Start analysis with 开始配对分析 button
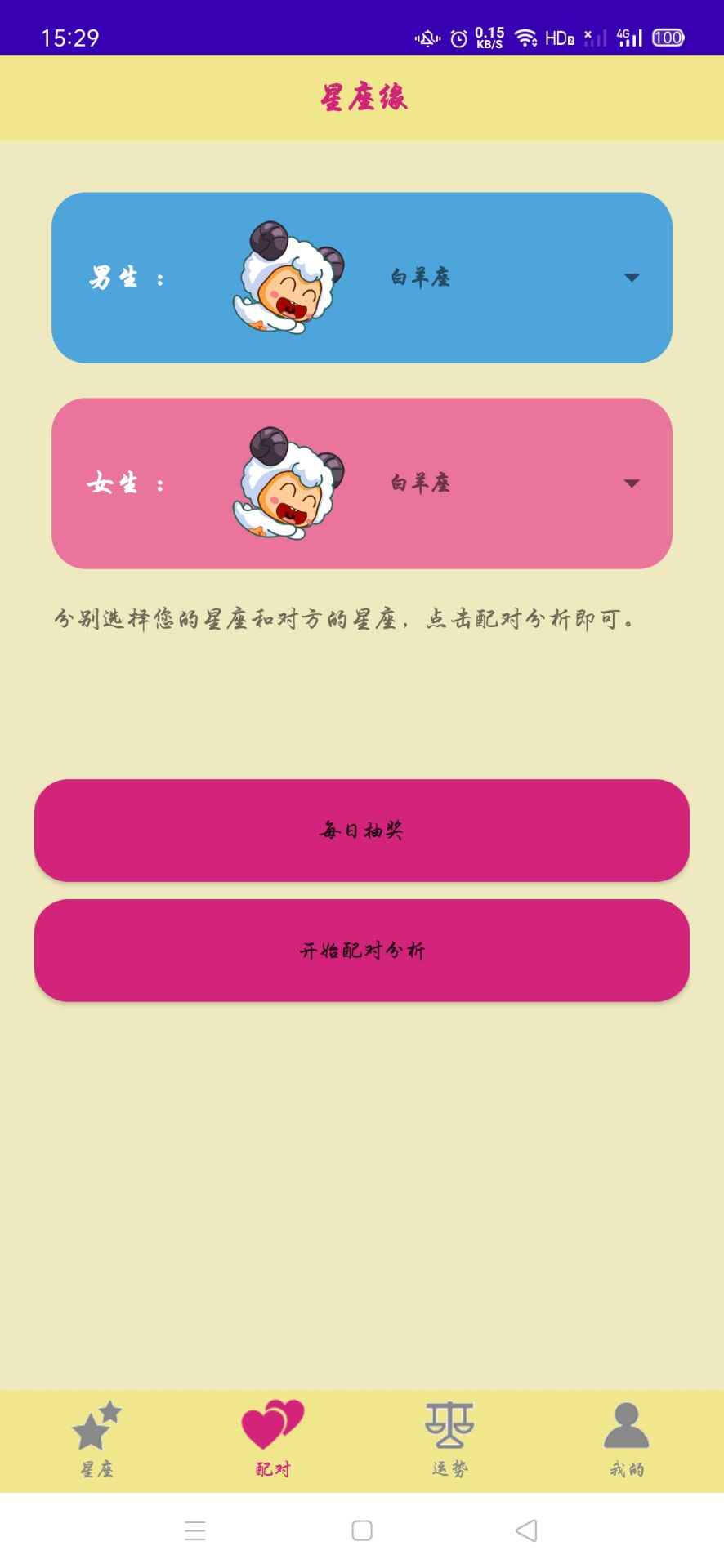724x1568 pixels. click(362, 951)
